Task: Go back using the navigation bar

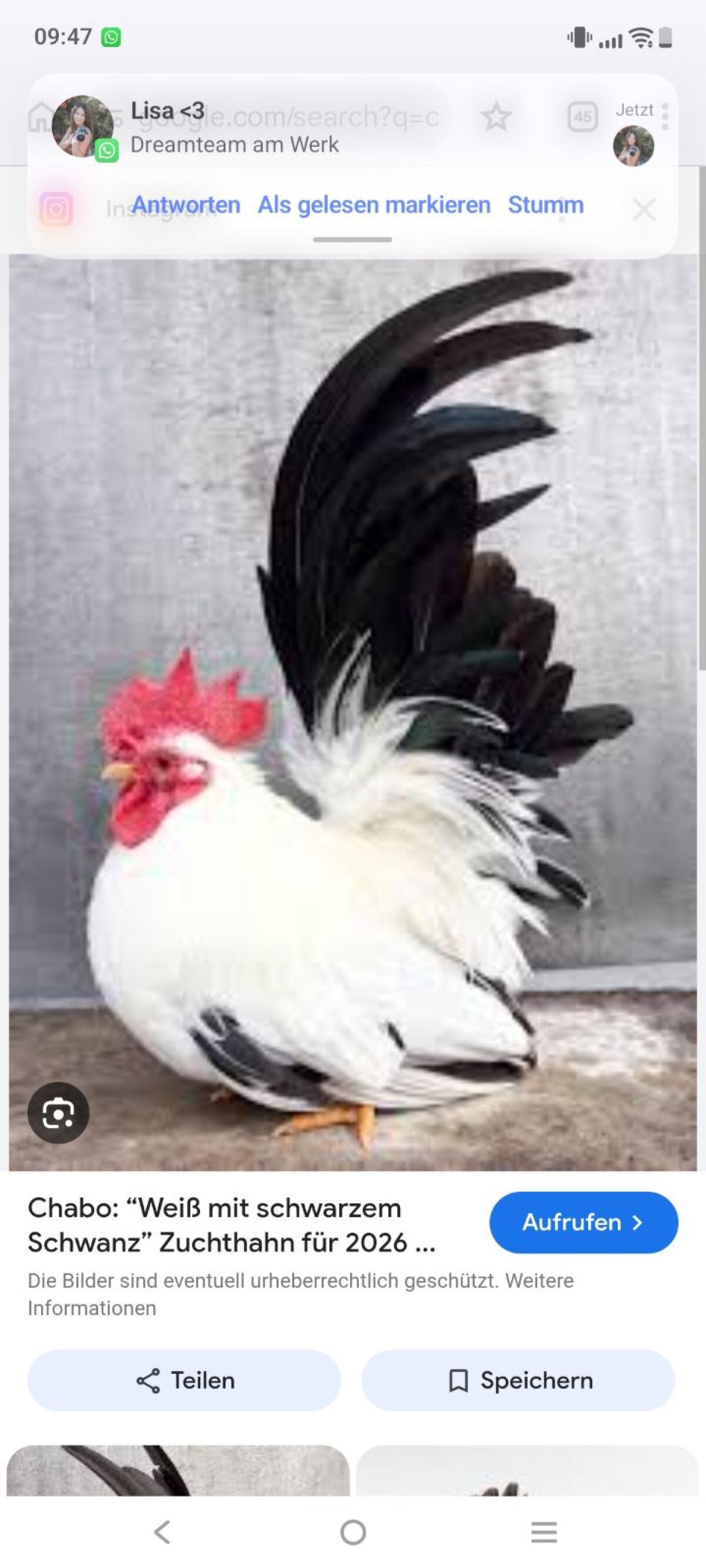Action: [161, 1532]
